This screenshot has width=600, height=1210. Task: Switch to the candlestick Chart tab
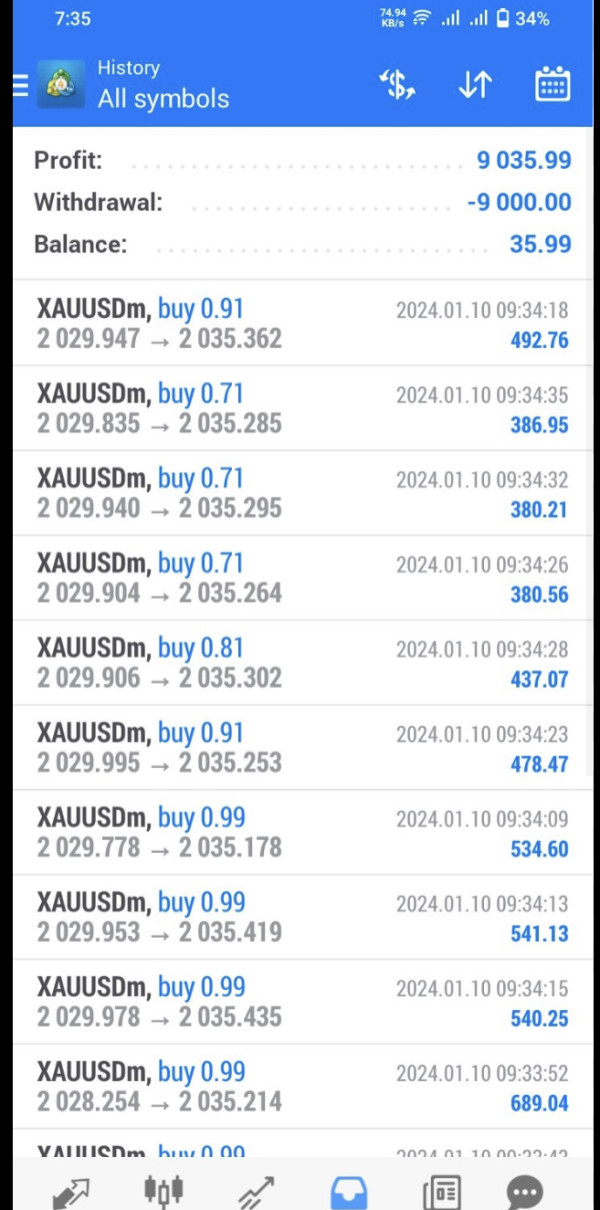click(x=164, y=1190)
